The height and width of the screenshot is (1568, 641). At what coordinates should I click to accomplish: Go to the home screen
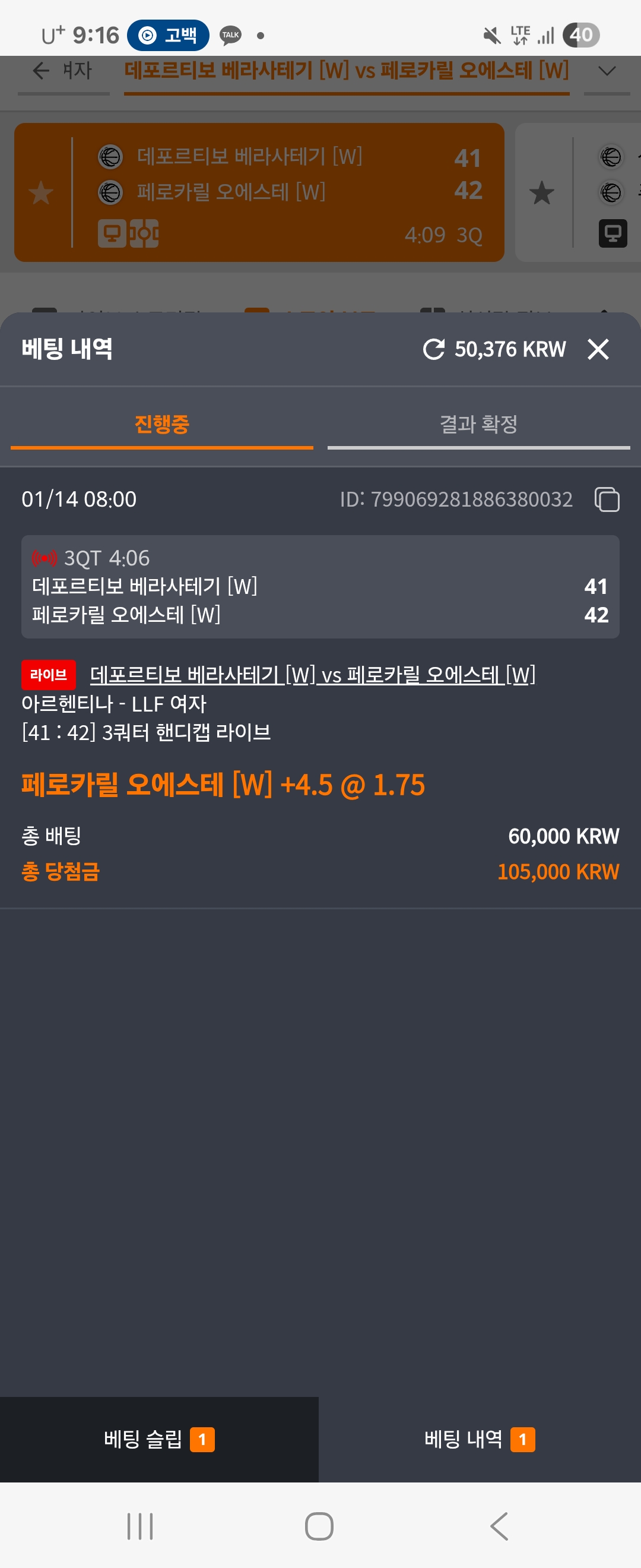tap(319, 1526)
